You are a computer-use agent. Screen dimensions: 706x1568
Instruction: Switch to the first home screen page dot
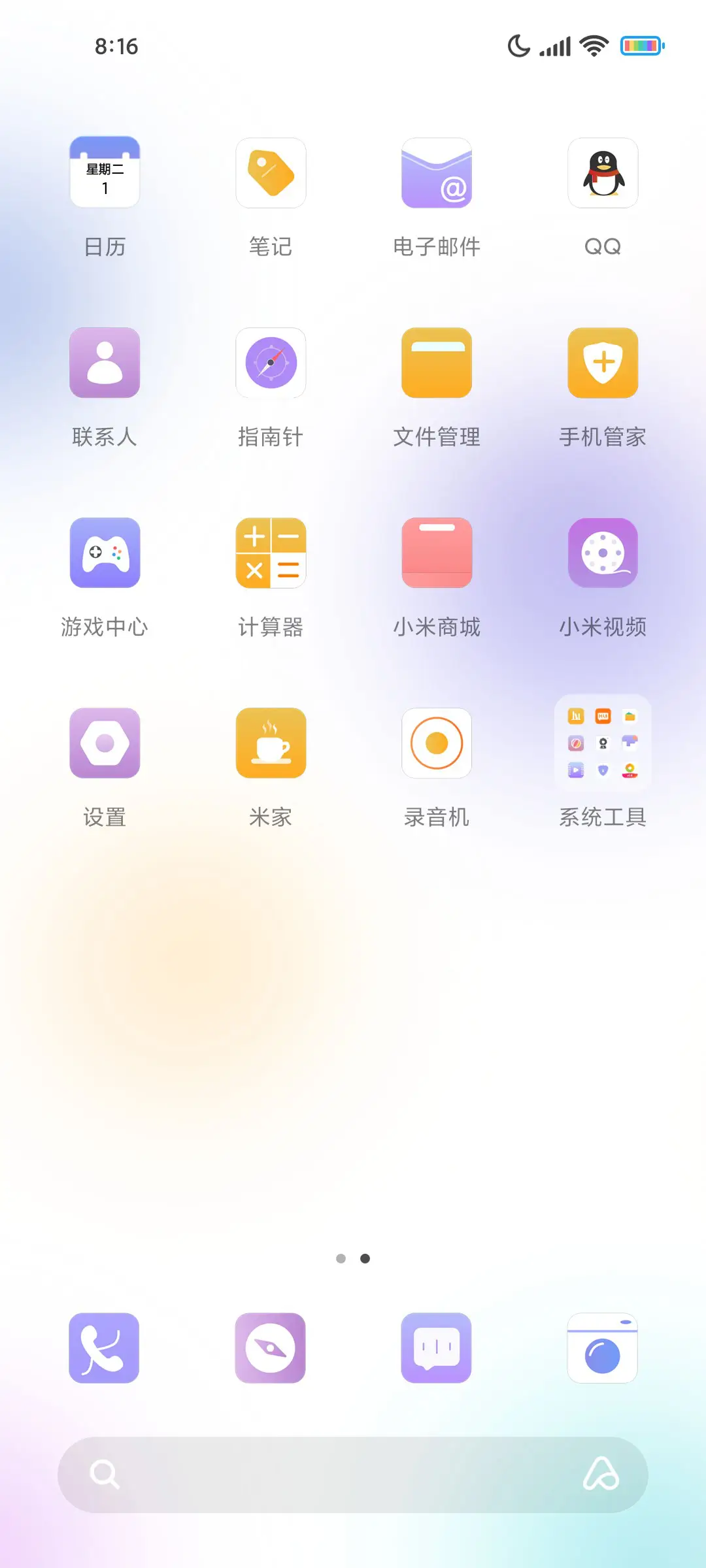(x=341, y=1259)
